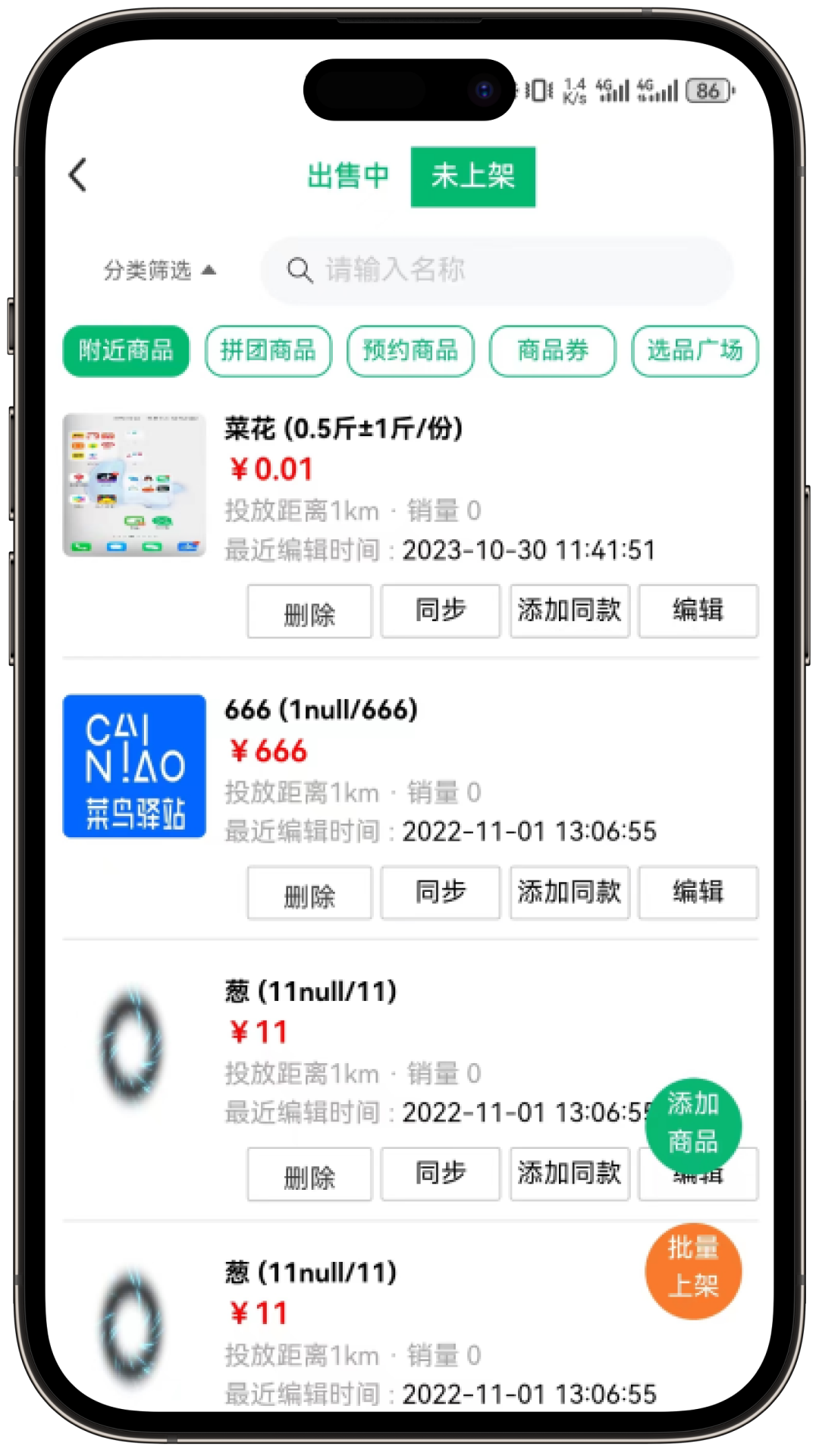Viewport: 819px width, 1456px height.
Task: Choose the 预约商品 chip
Action: (x=410, y=351)
